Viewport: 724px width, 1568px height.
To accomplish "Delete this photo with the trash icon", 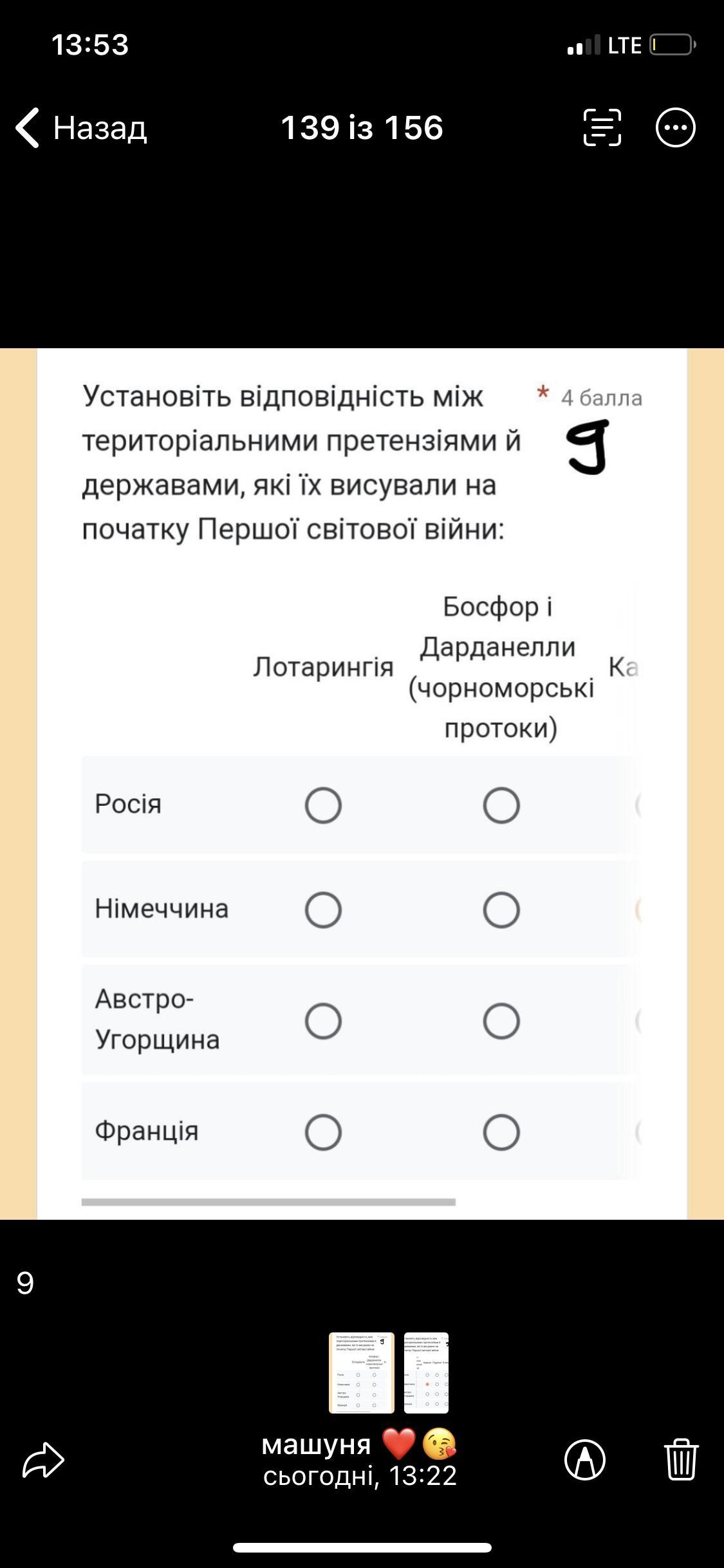I will (681, 1459).
